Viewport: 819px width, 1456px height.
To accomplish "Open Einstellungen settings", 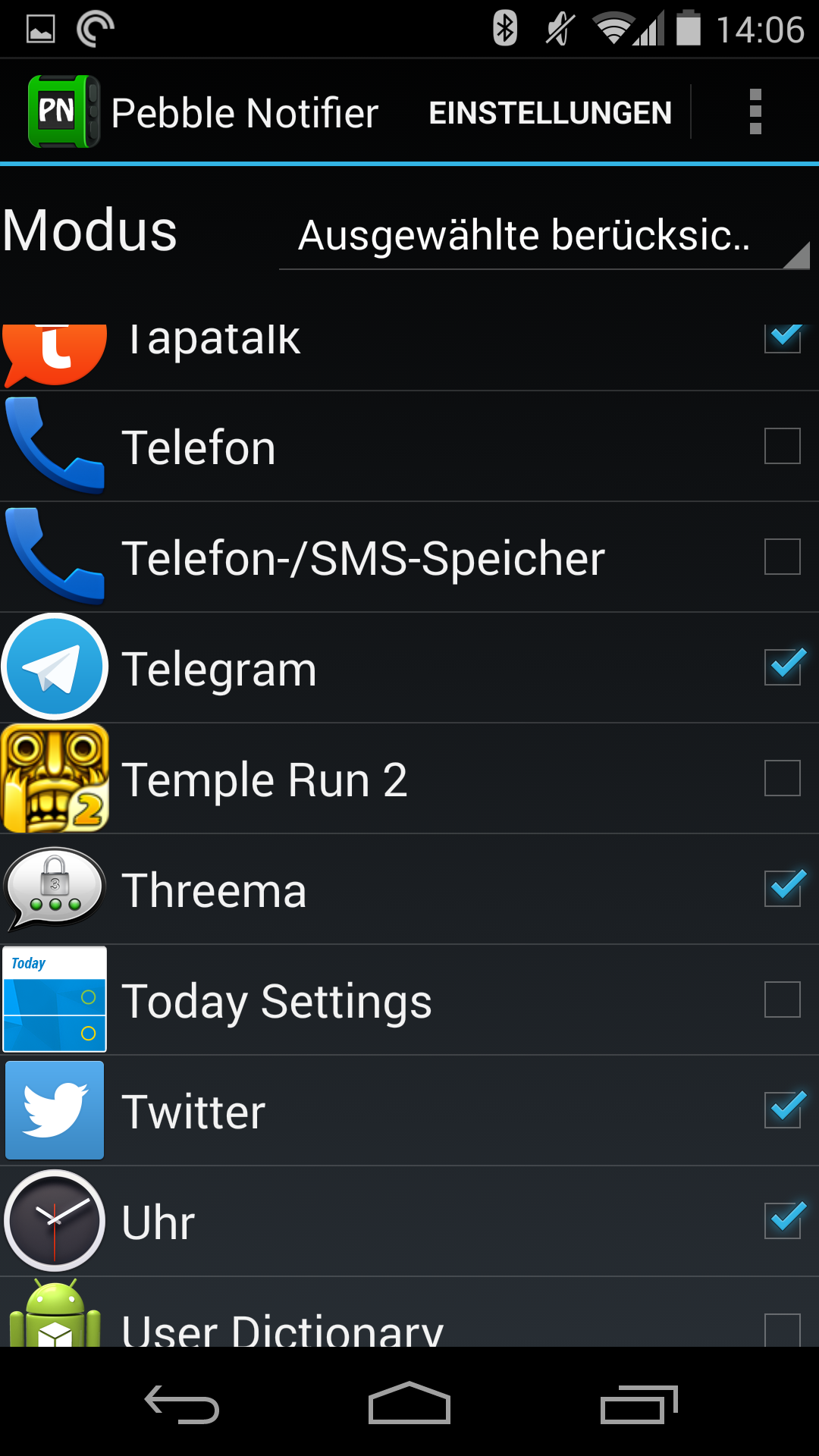I will click(x=550, y=112).
